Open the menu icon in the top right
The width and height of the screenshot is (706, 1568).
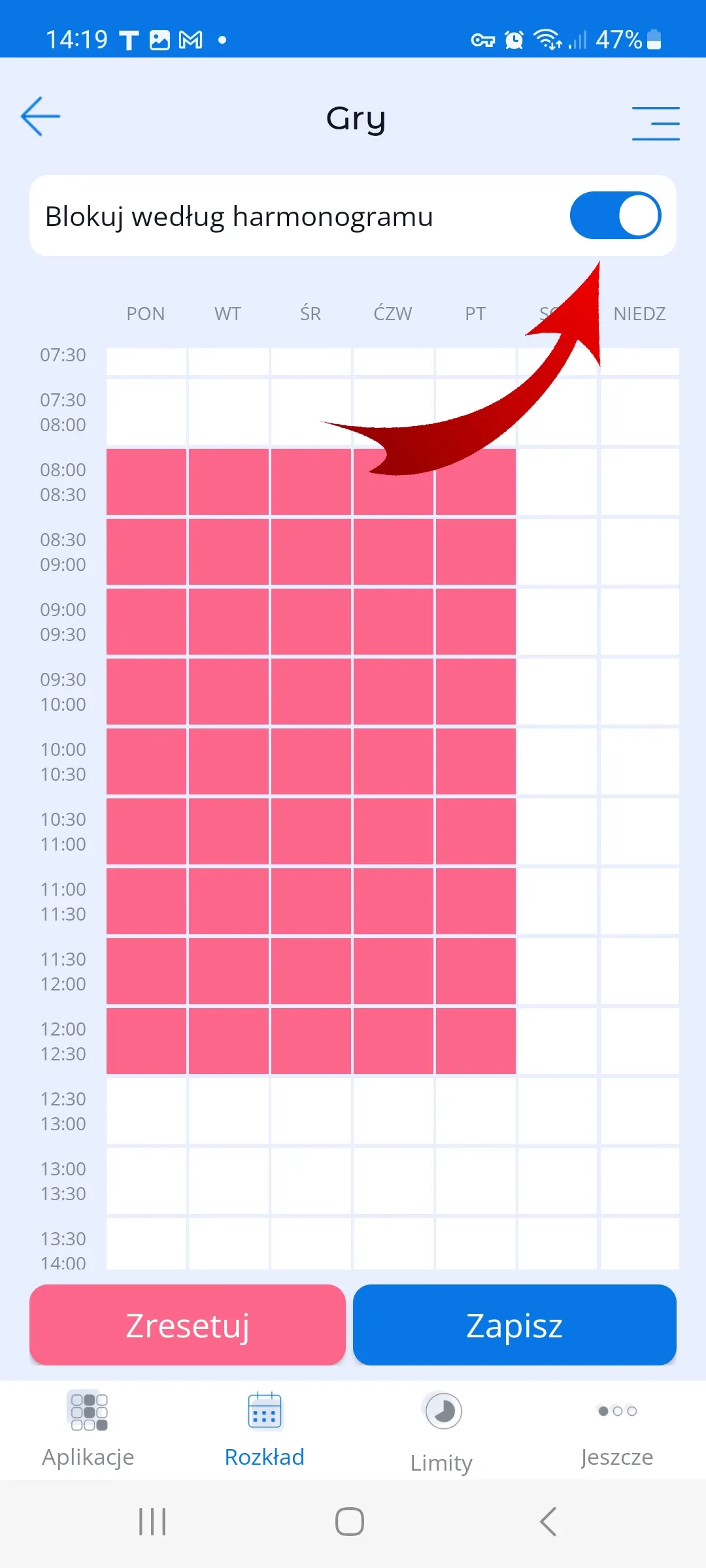656,123
